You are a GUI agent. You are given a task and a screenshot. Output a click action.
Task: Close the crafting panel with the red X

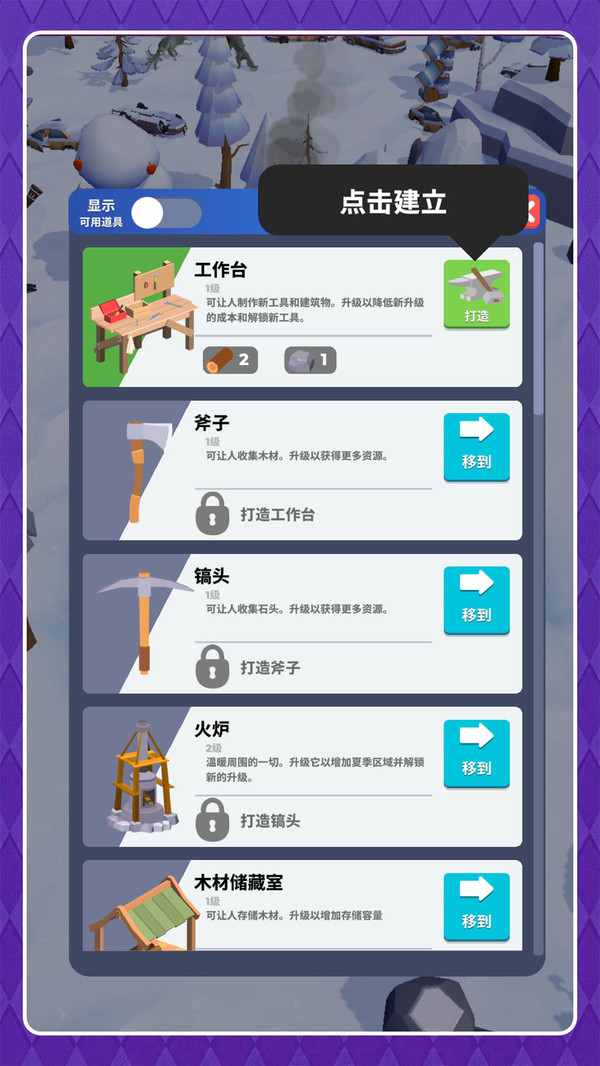pos(531,212)
